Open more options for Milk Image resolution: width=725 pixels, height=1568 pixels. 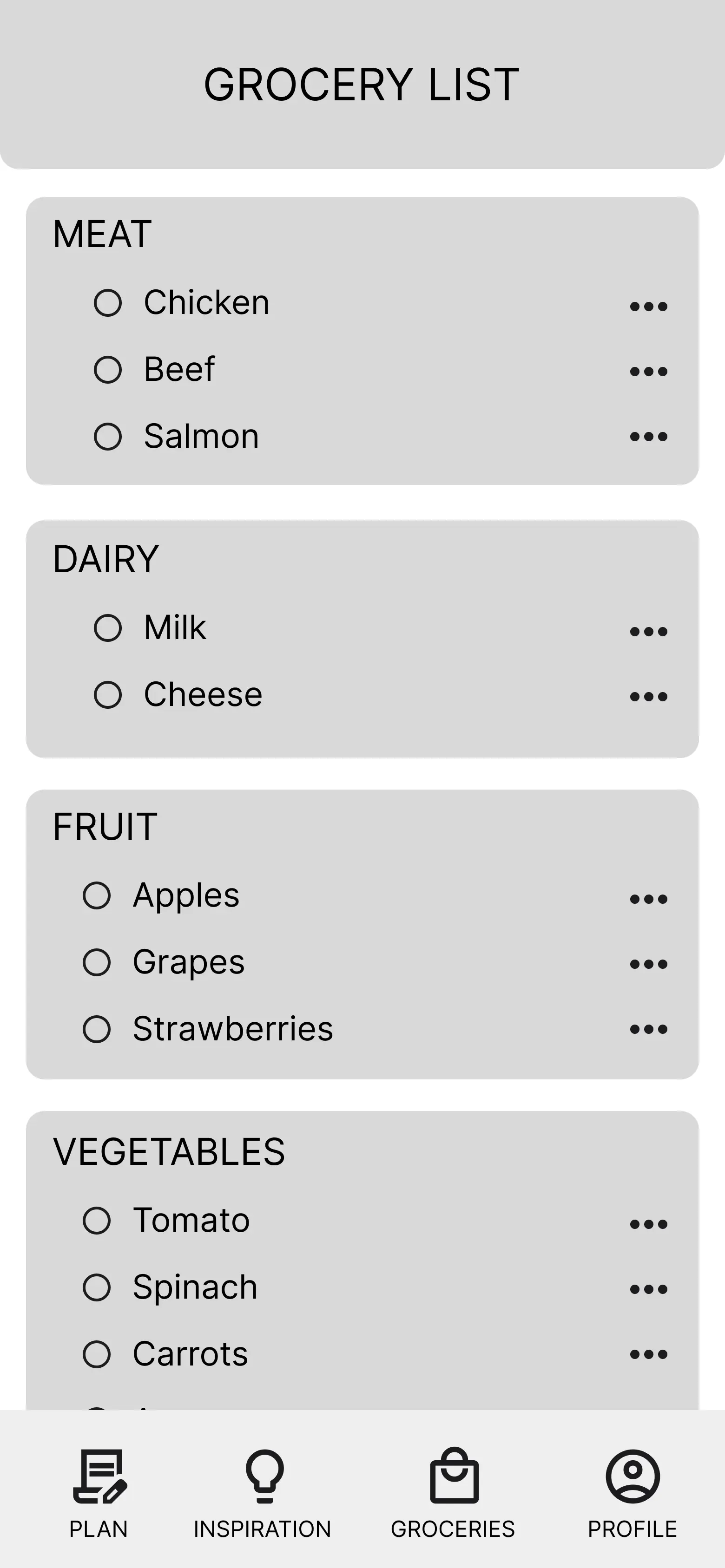pos(648,631)
